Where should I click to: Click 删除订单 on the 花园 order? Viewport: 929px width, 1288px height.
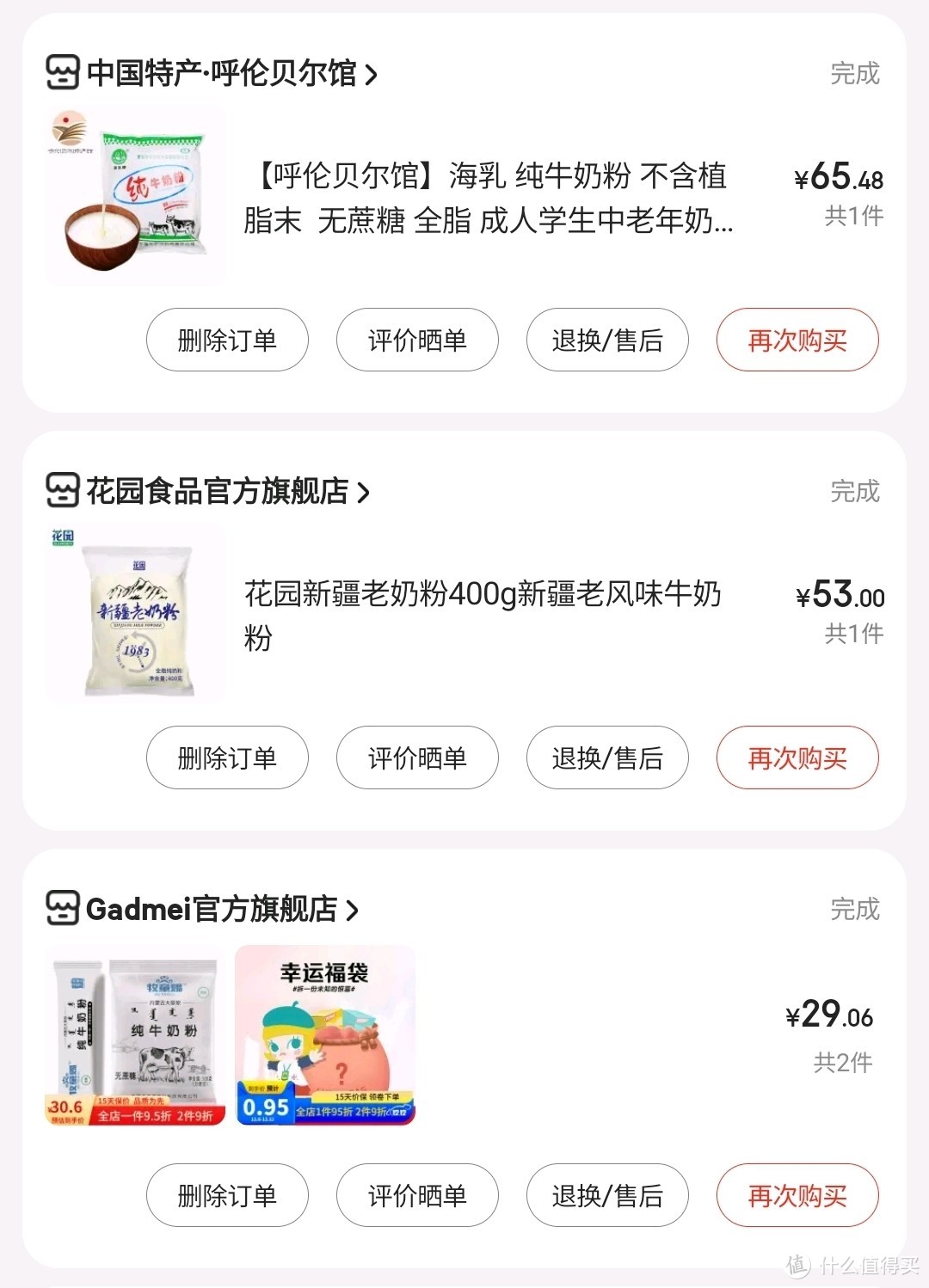[x=227, y=757]
